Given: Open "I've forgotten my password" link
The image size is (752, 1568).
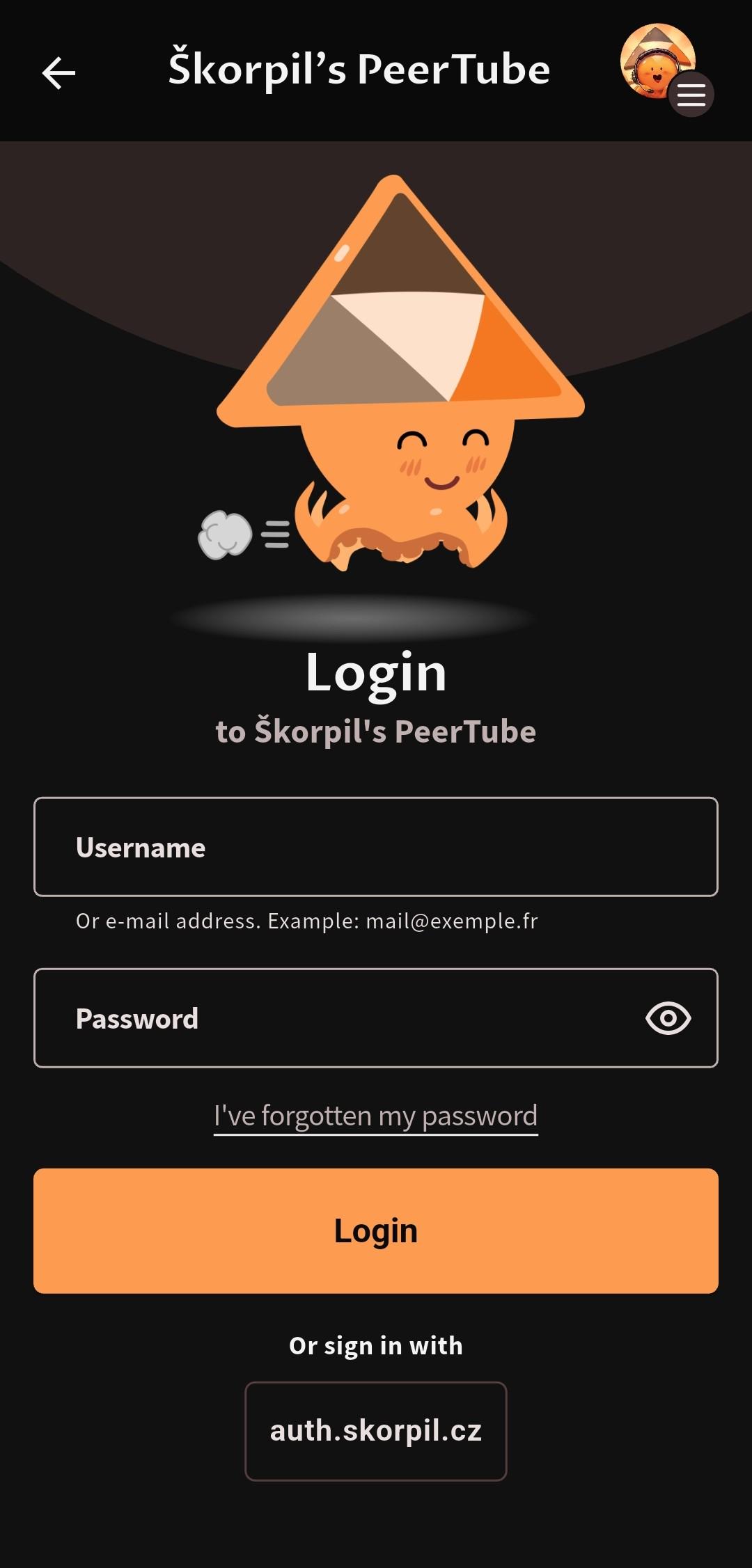Looking at the screenshot, I should [376, 1116].
